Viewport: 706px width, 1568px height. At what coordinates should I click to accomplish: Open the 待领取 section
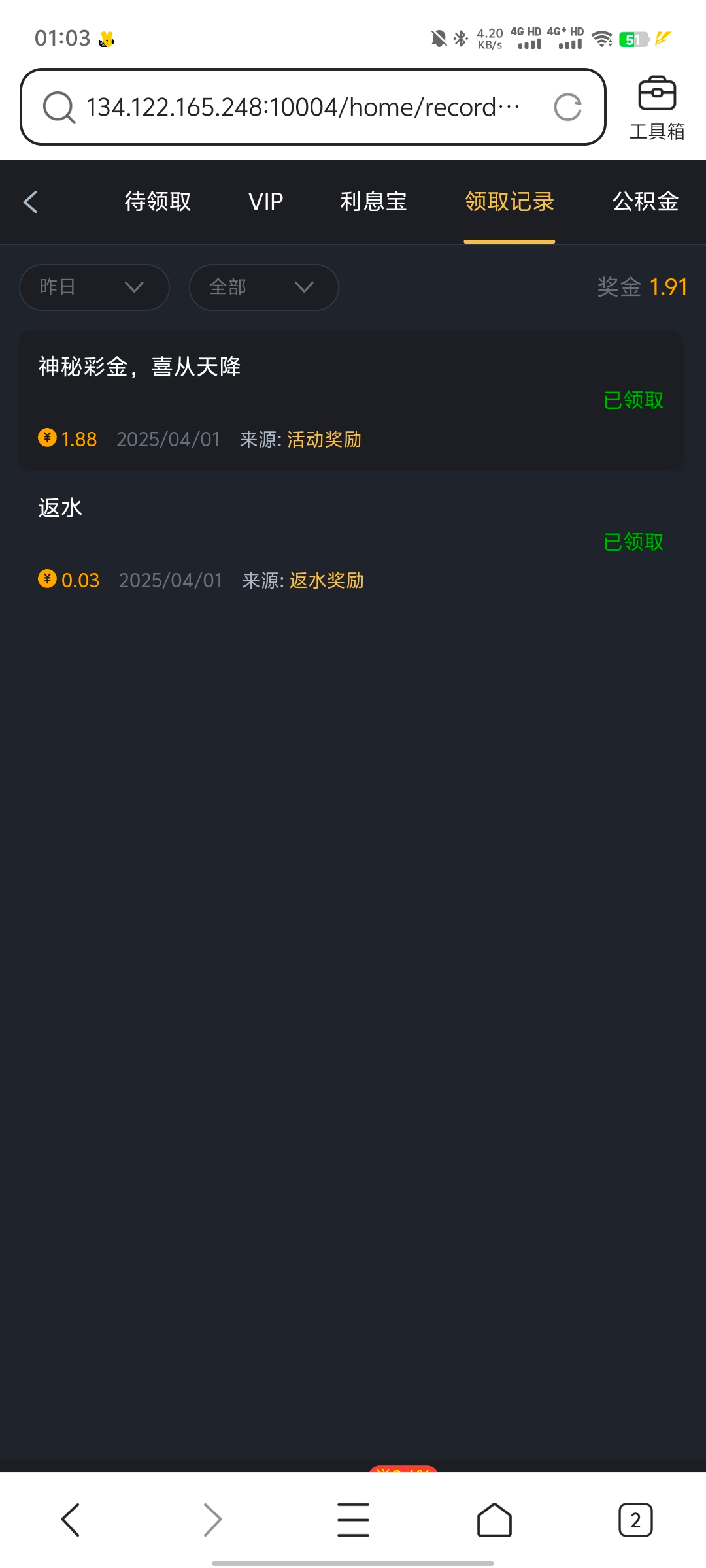pyautogui.click(x=157, y=202)
